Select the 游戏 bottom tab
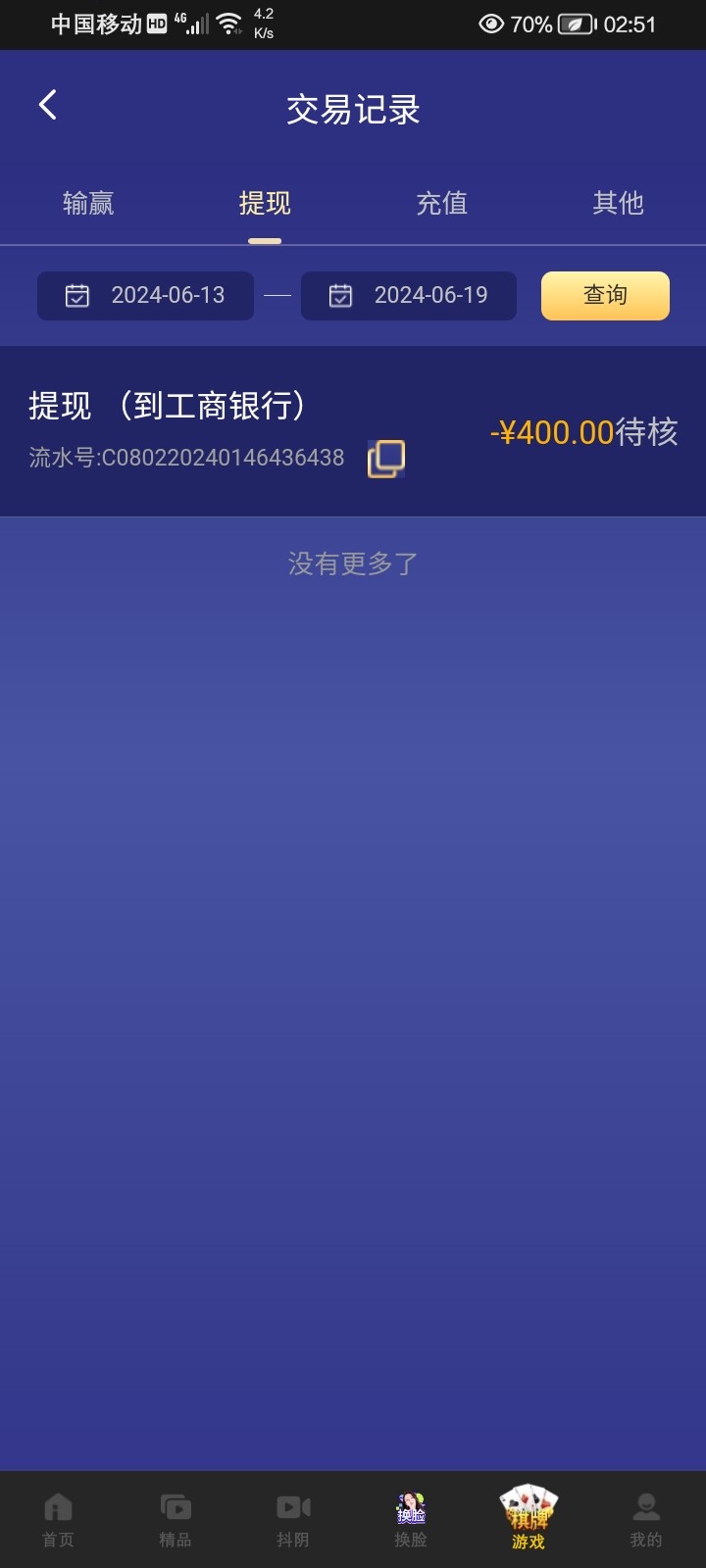706x1568 pixels. click(x=529, y=1519)
